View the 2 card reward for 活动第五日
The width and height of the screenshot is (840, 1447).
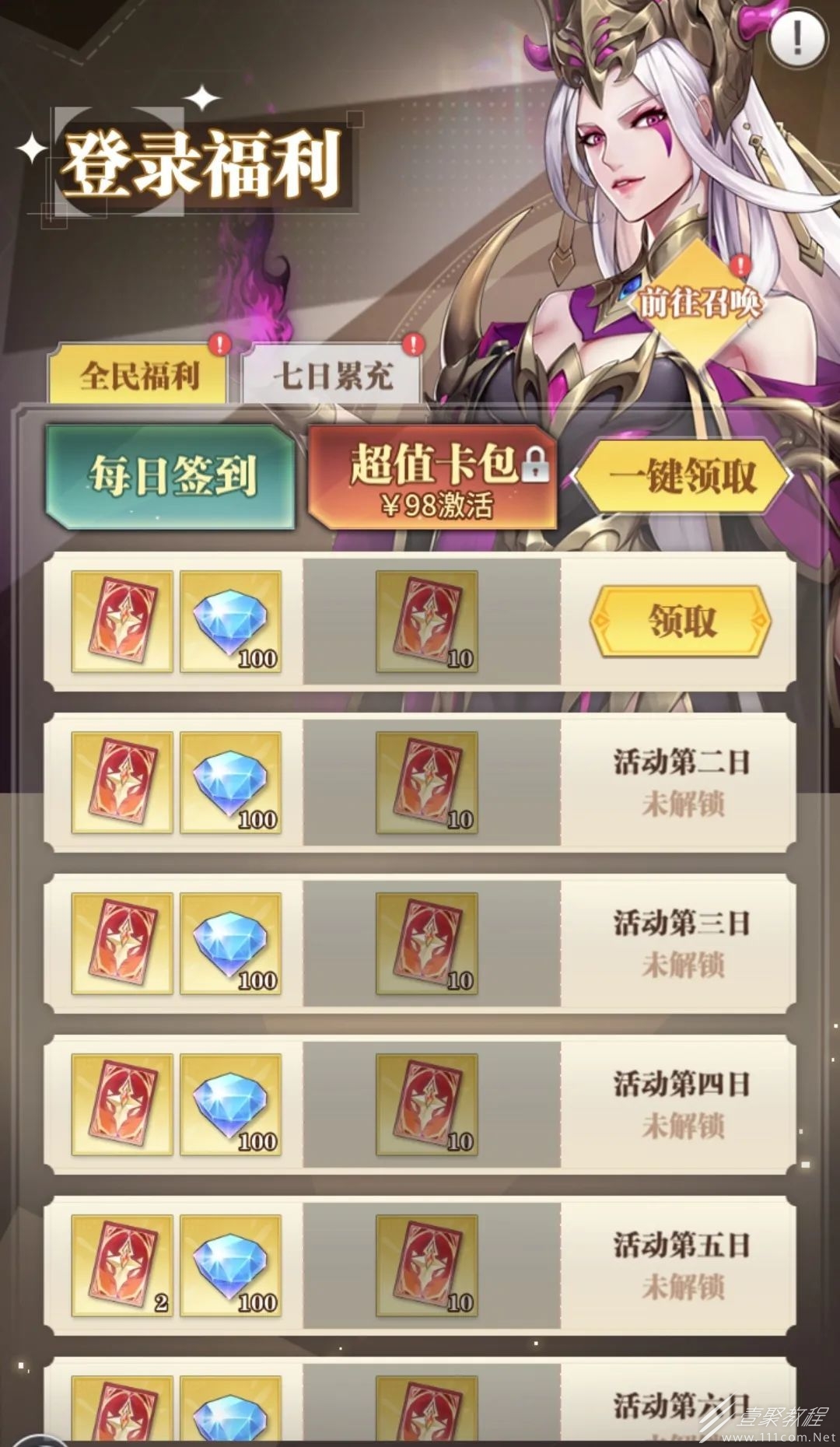click(x=122, y=1265)
